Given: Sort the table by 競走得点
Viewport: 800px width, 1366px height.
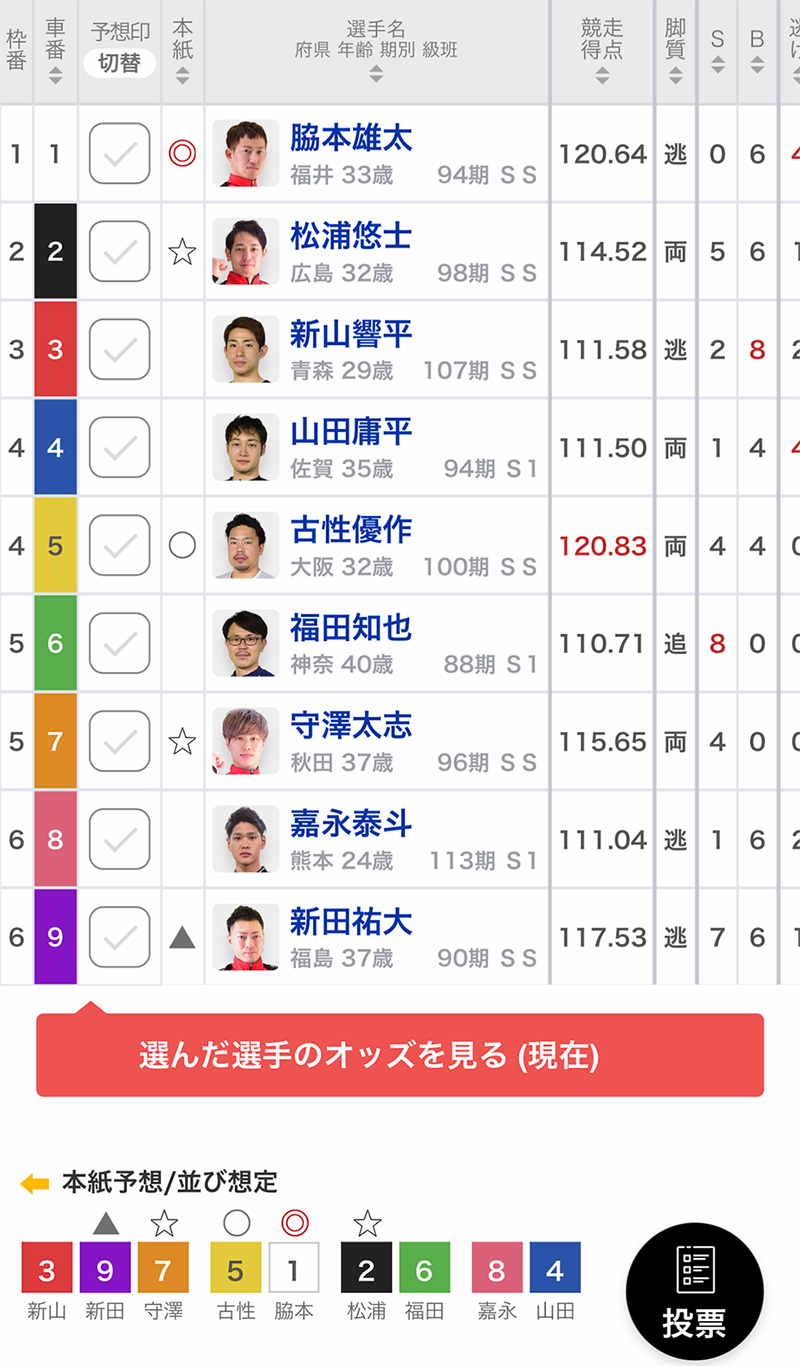Looking at the screenshot, I should pos(602,50).
